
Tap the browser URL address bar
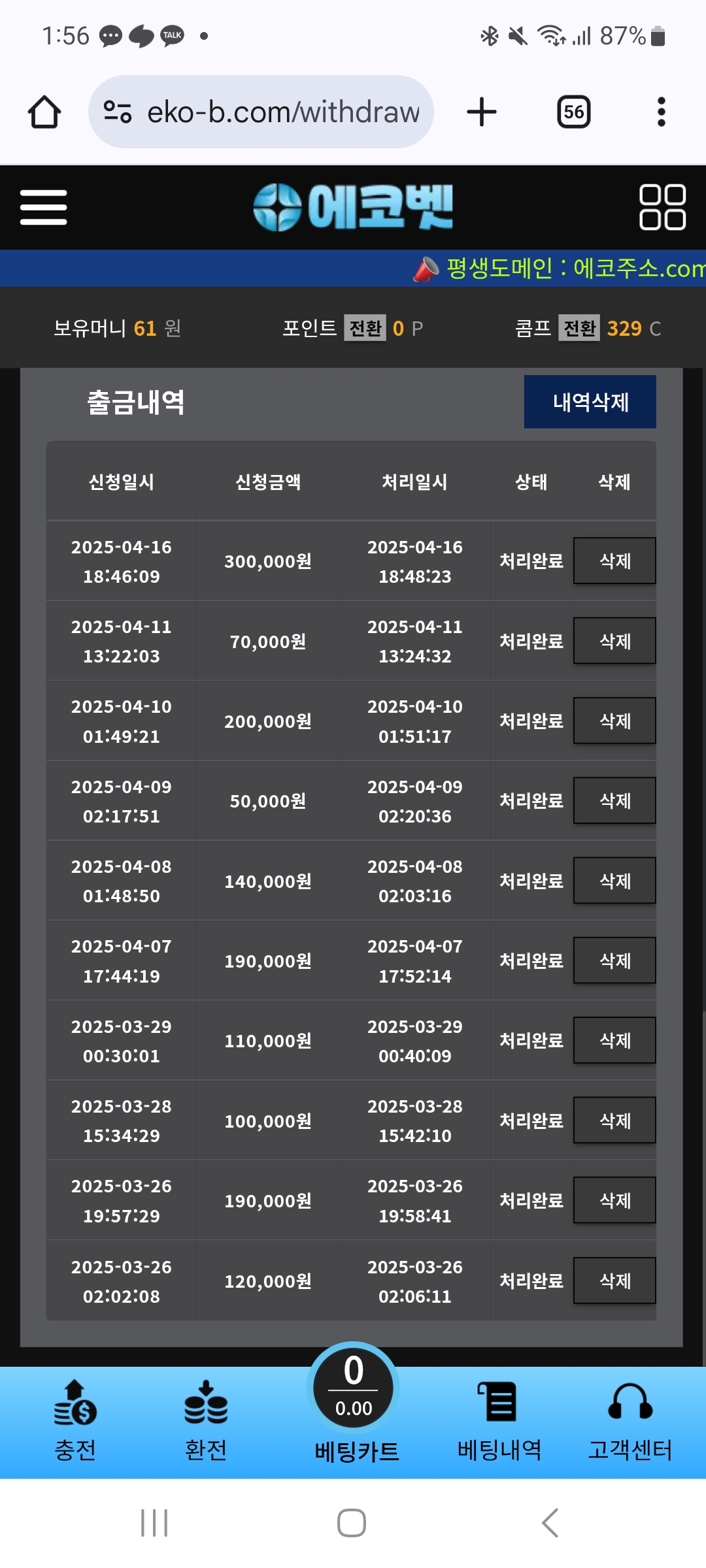tap(261, 112)
